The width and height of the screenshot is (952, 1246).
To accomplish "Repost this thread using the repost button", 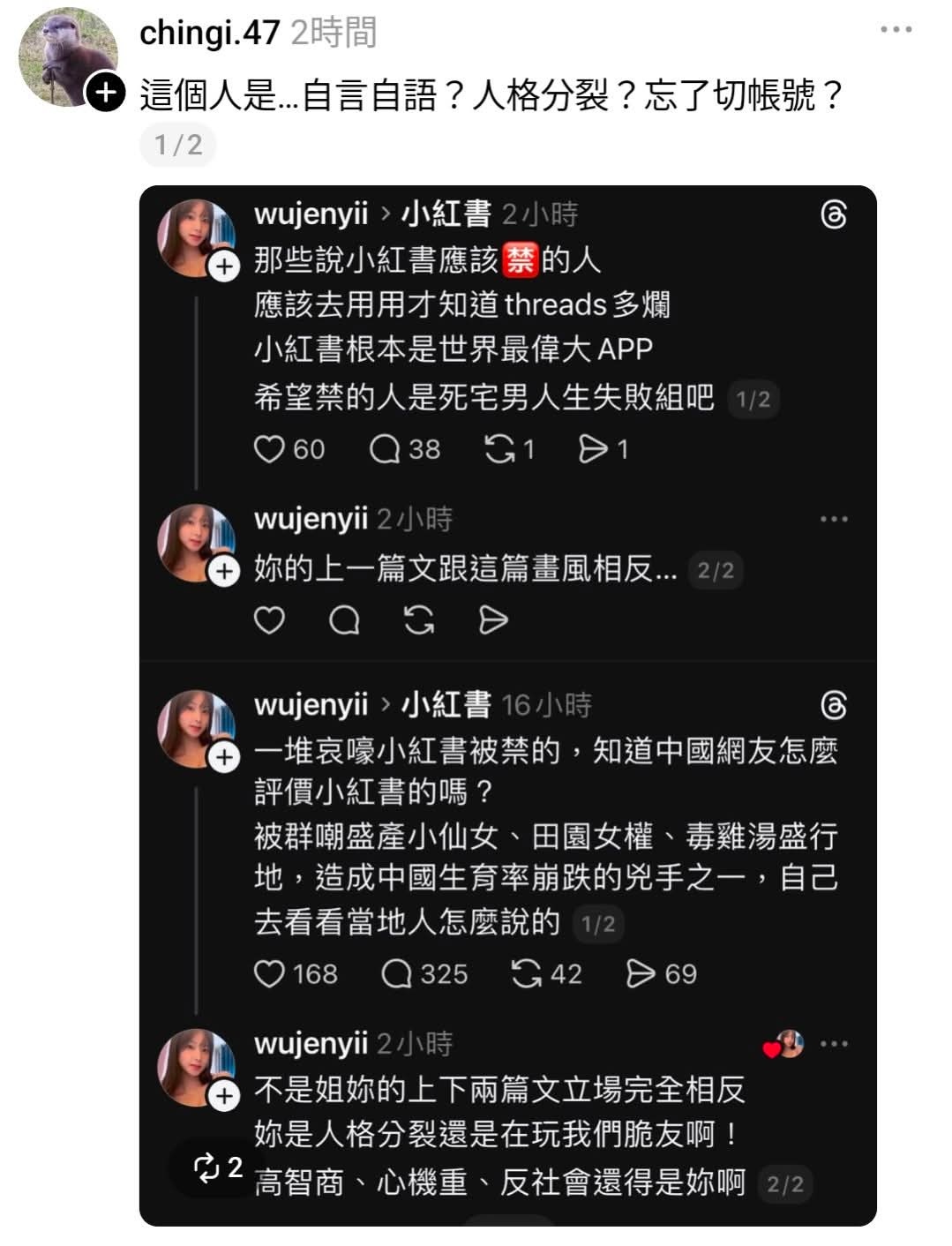I will (x=217, y=1167).
